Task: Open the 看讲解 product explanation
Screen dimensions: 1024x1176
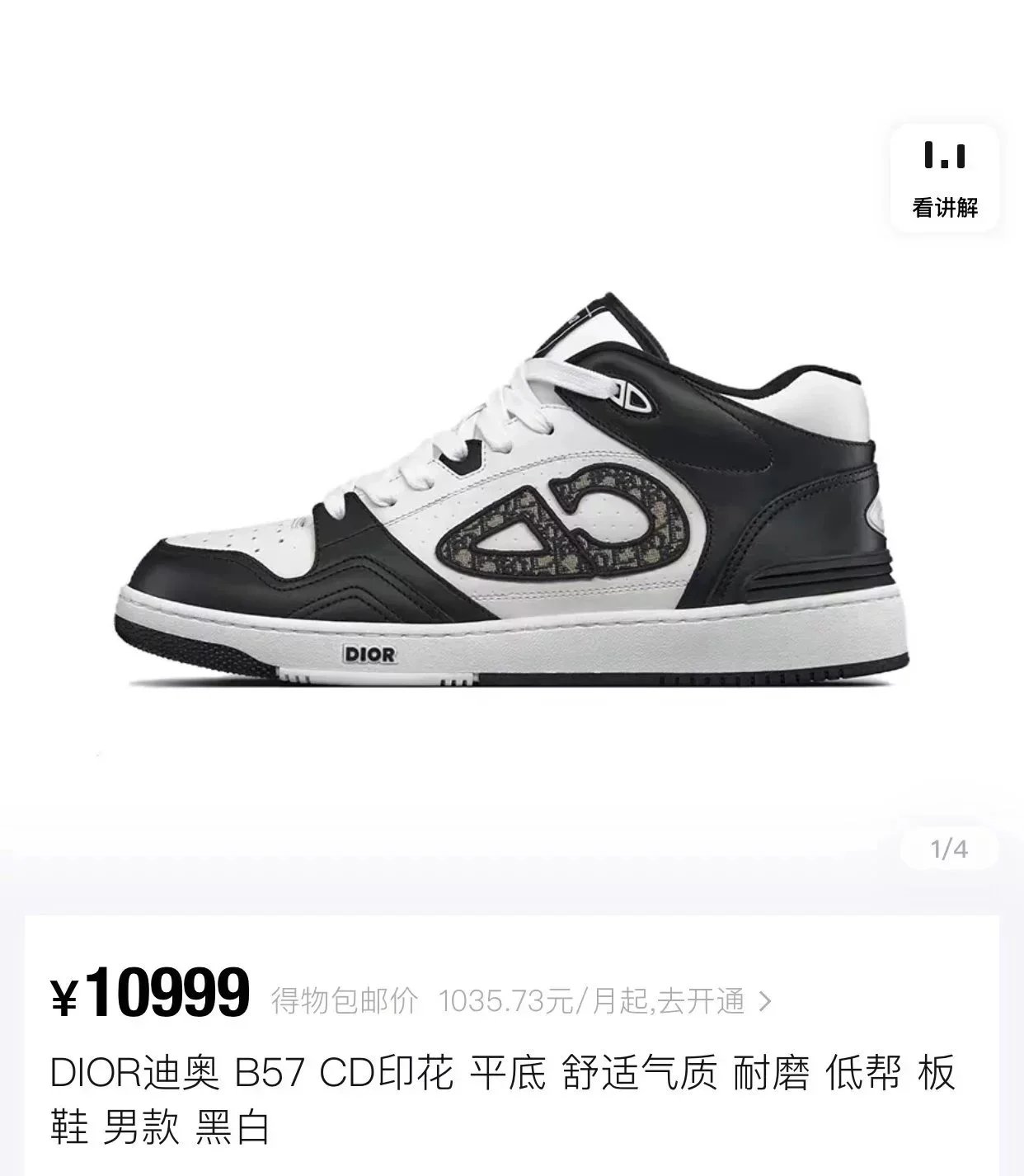Action: [945, 176]
